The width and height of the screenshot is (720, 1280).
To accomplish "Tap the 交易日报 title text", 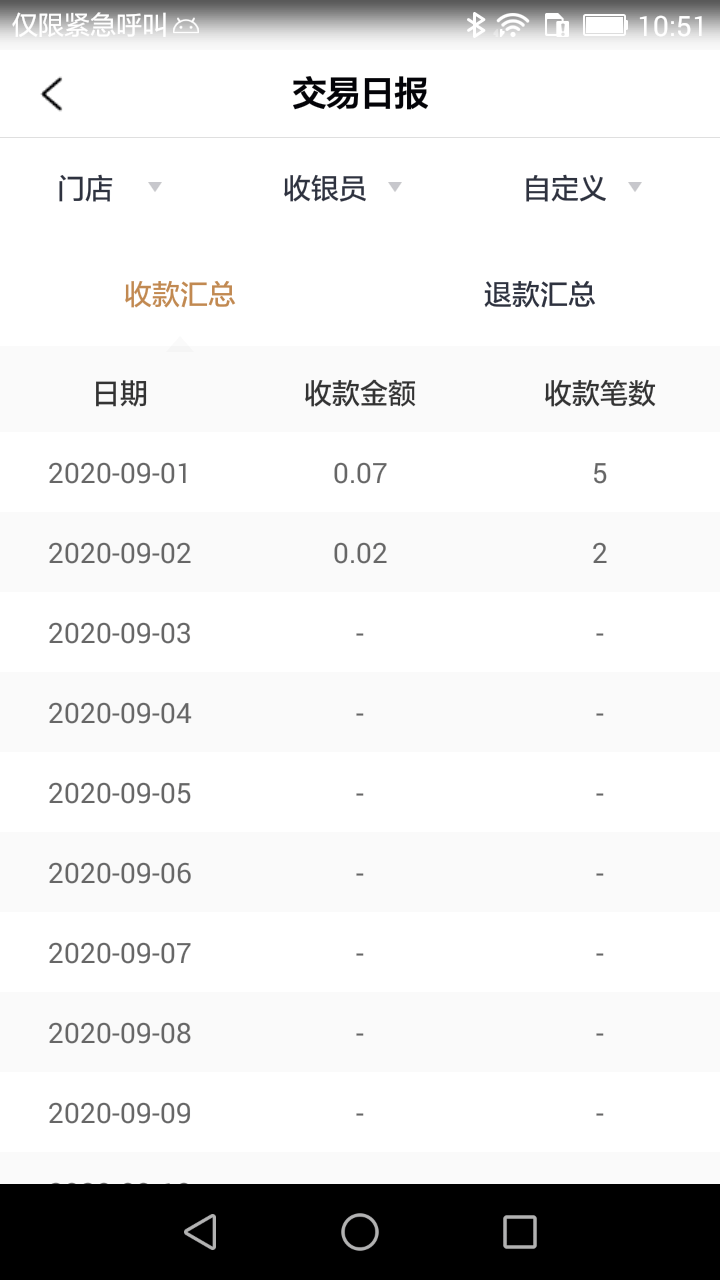I will (x=360, y=92).
